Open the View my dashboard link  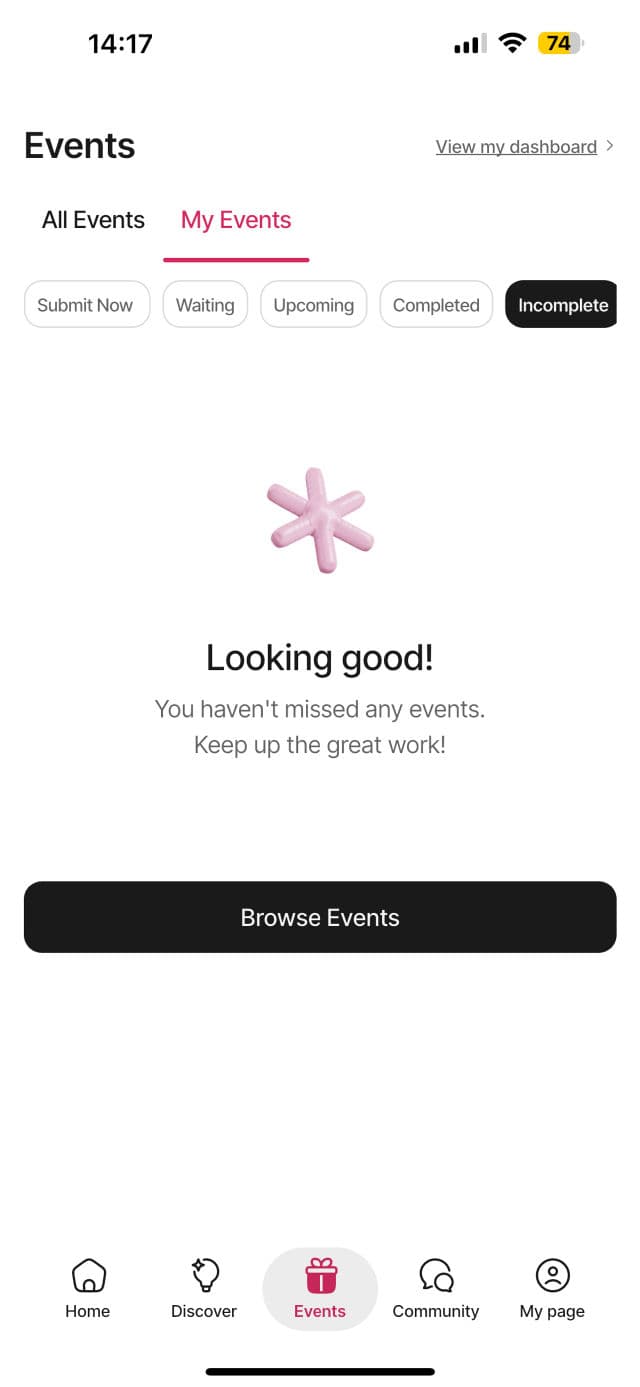(x=524, y=147)
